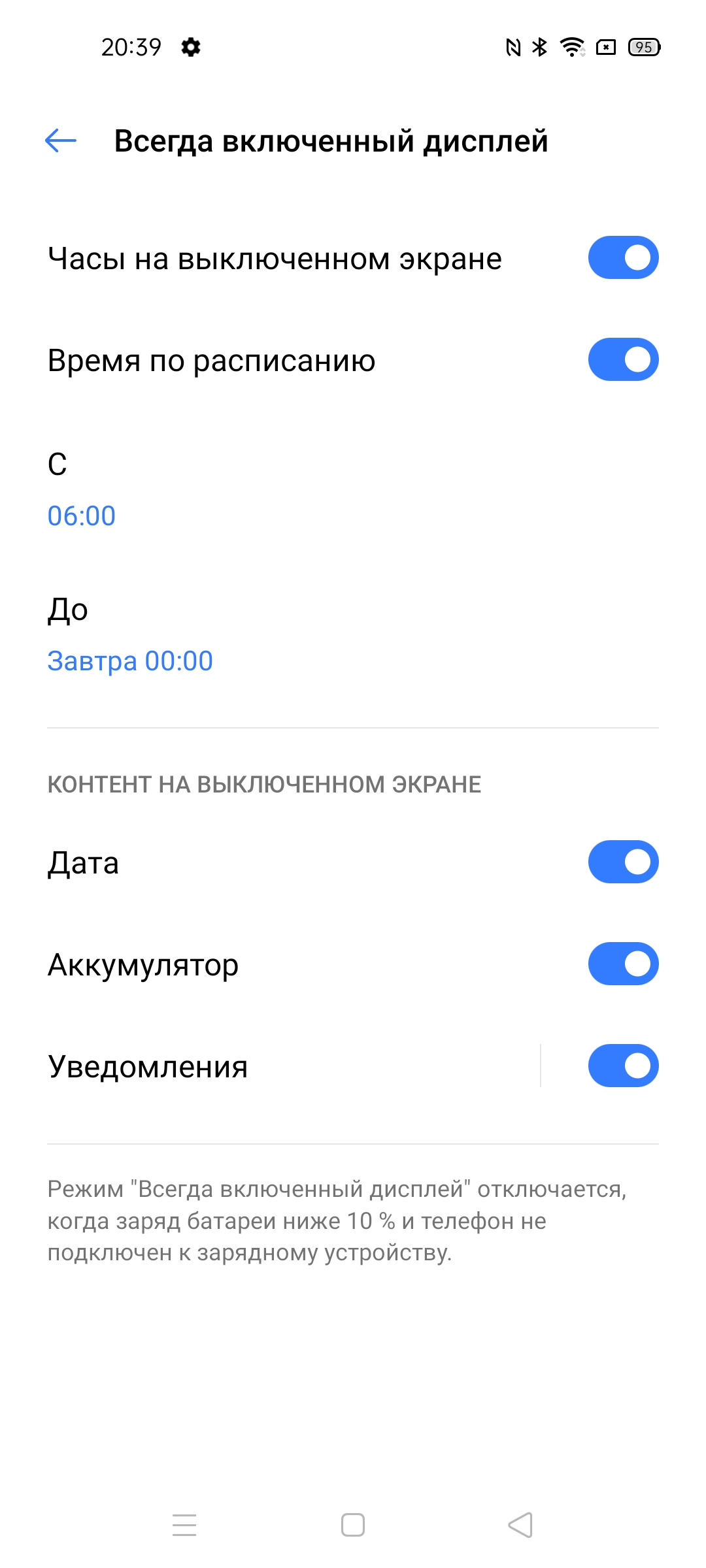Edit the end time "До Завтра 00:00"

[353, 634]
